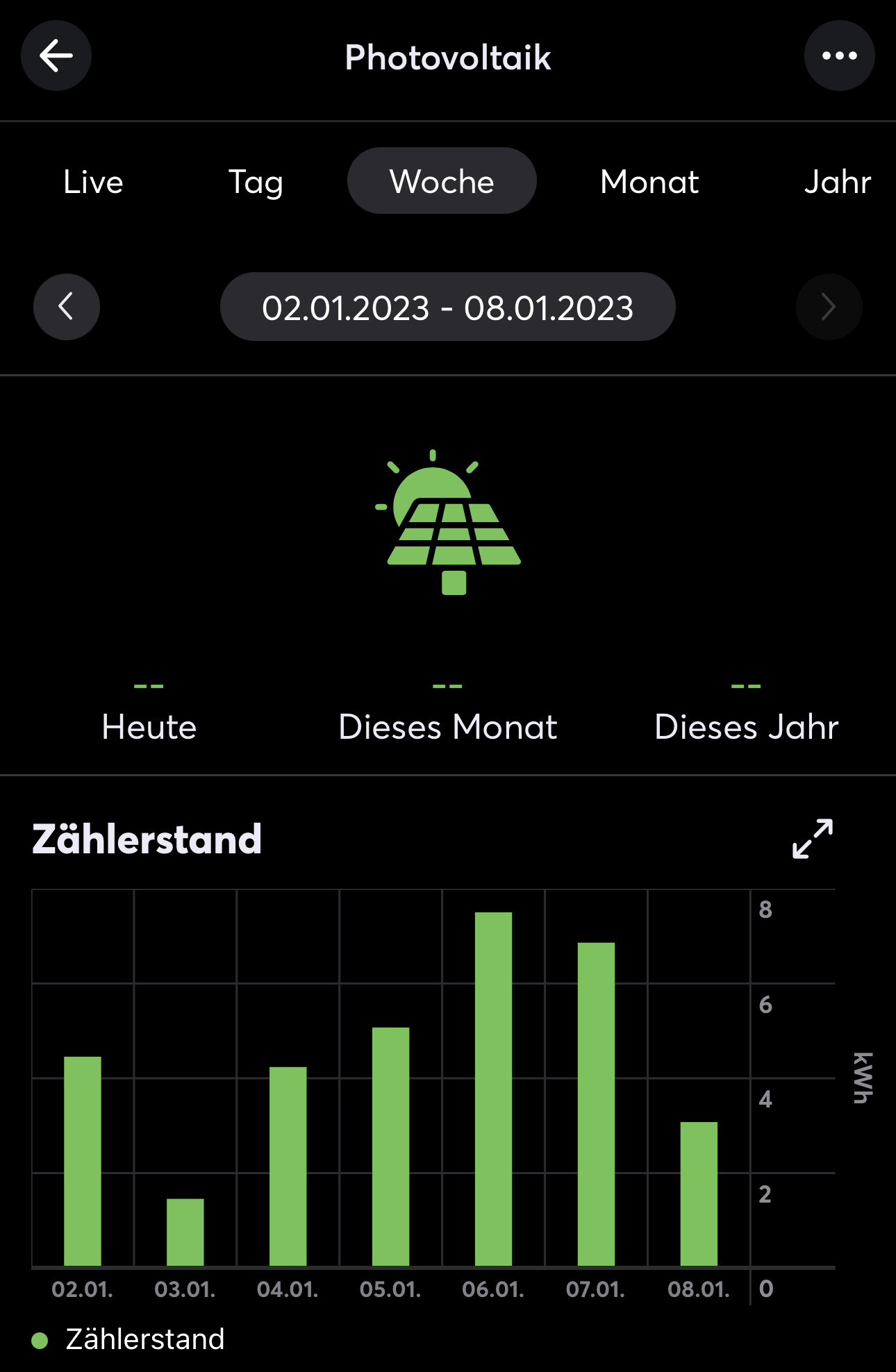The image size is (896, 1372).
Task: Expand the Zählerstand chart to fullscreen
Action: 812,839
